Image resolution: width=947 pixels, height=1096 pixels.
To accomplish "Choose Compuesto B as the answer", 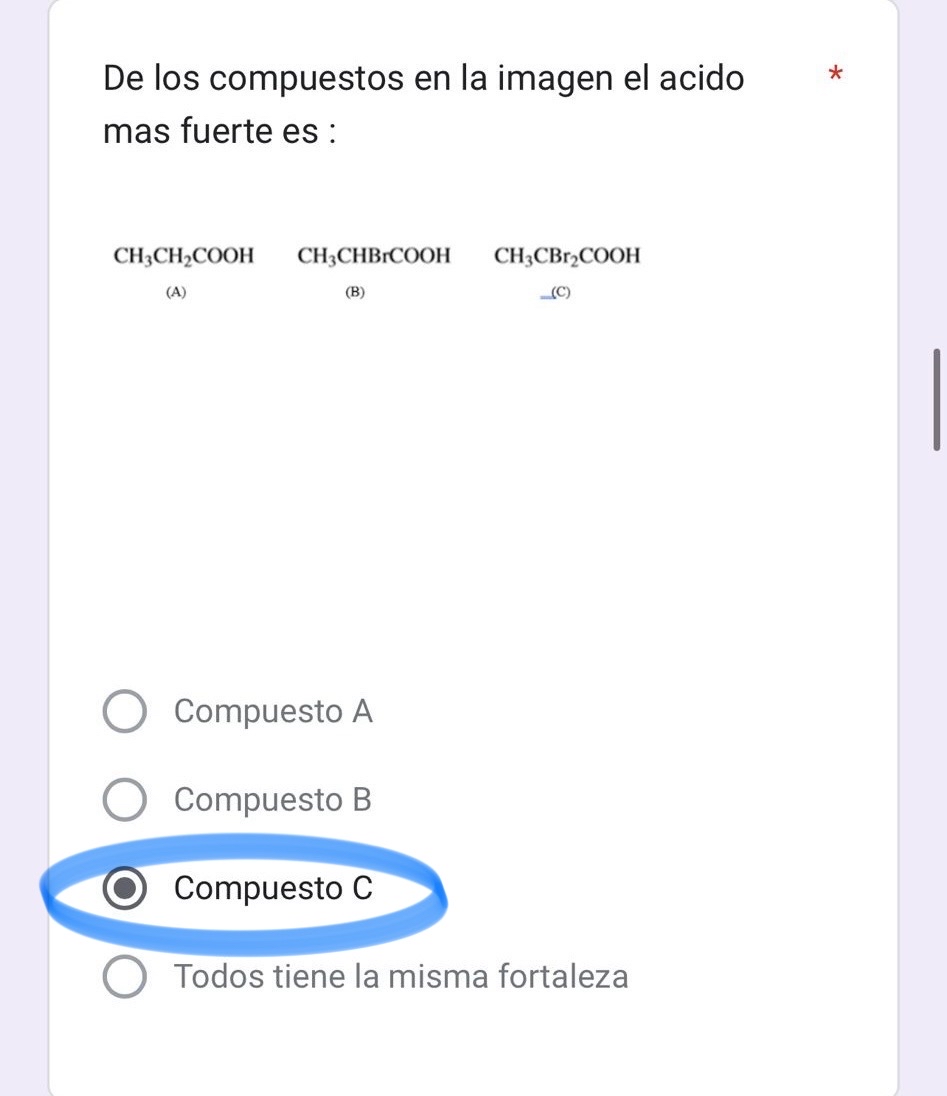I will (x=125, y=800).
